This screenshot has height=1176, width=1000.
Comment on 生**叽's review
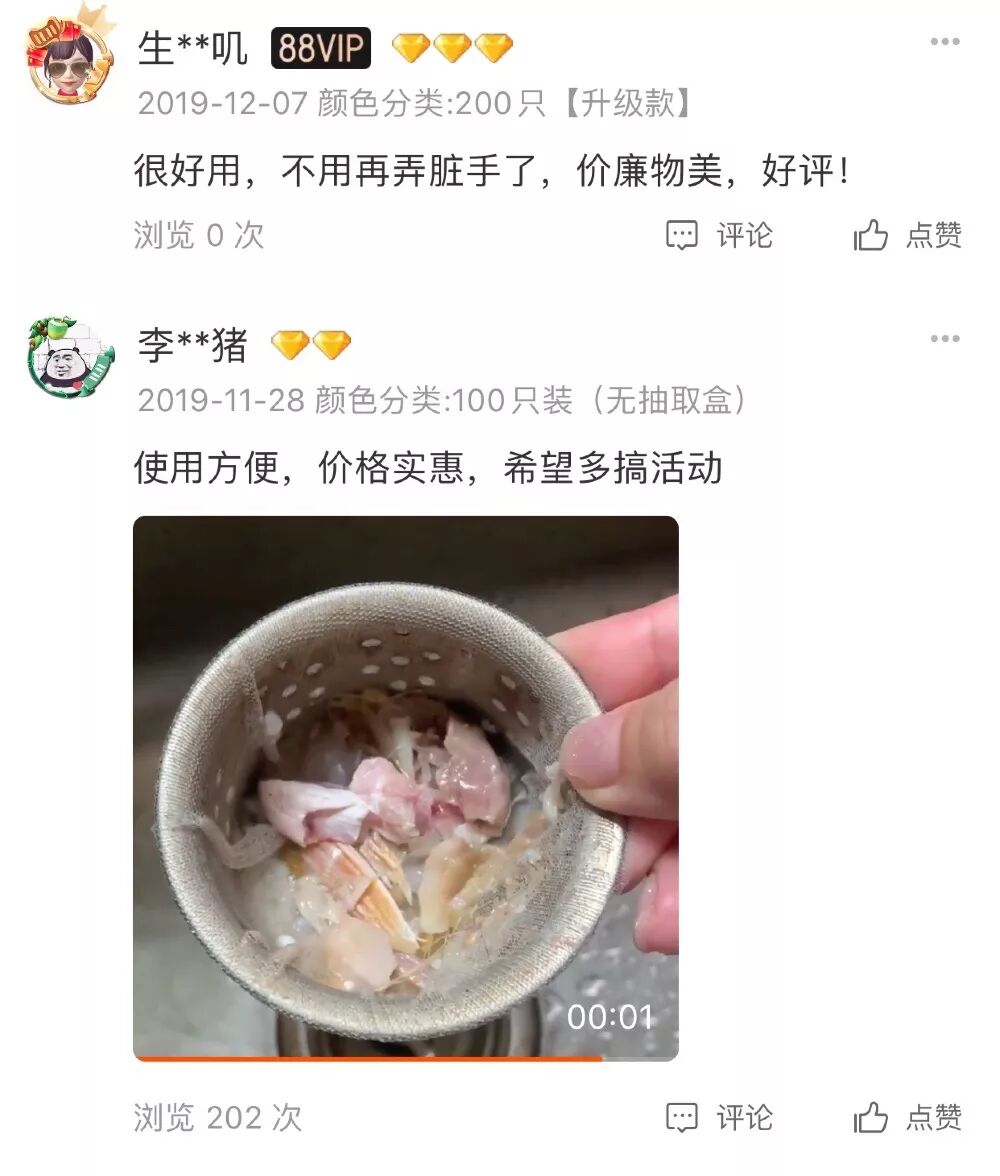719,235
